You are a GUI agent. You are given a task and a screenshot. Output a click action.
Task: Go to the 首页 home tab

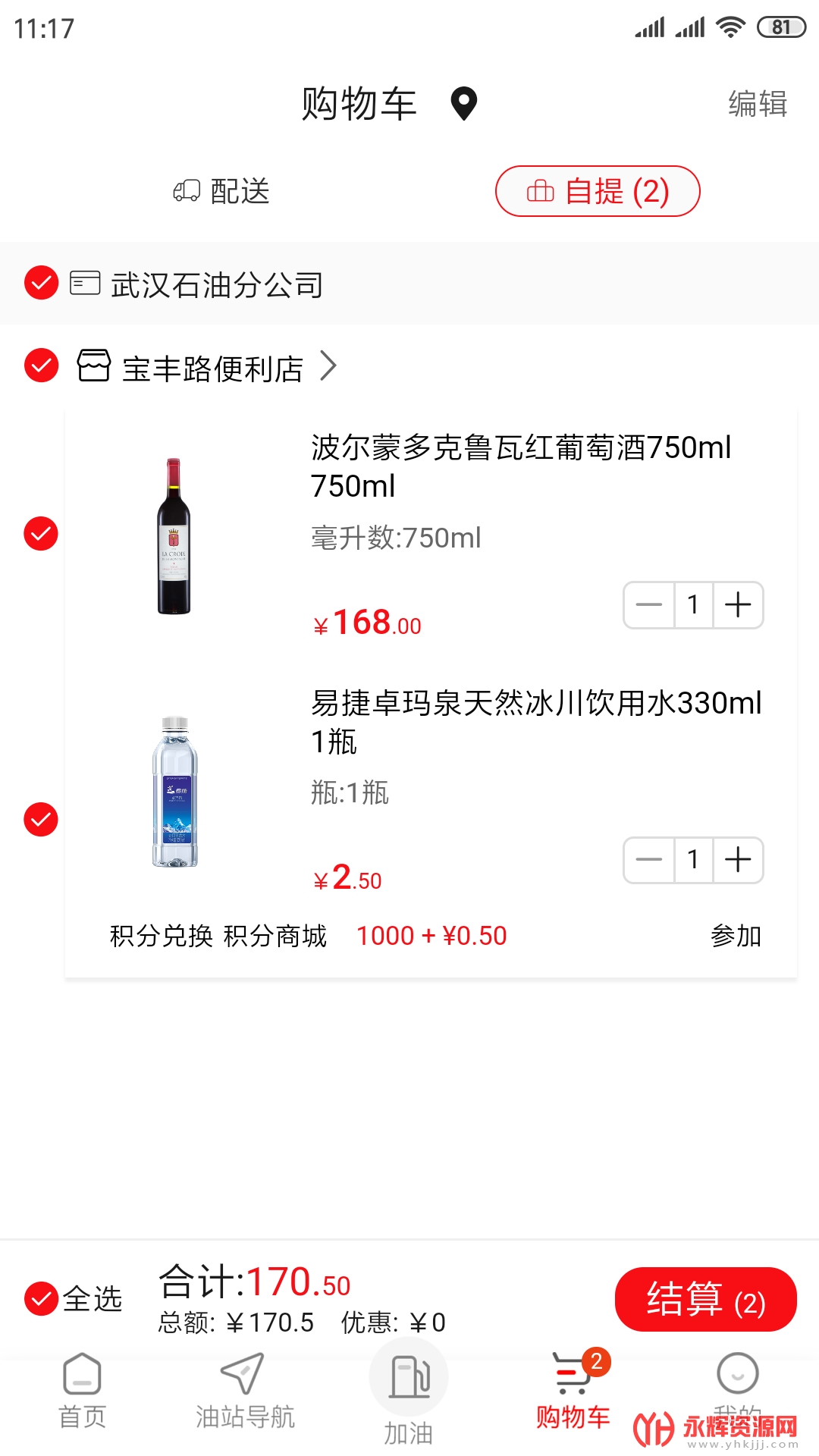83,1391
